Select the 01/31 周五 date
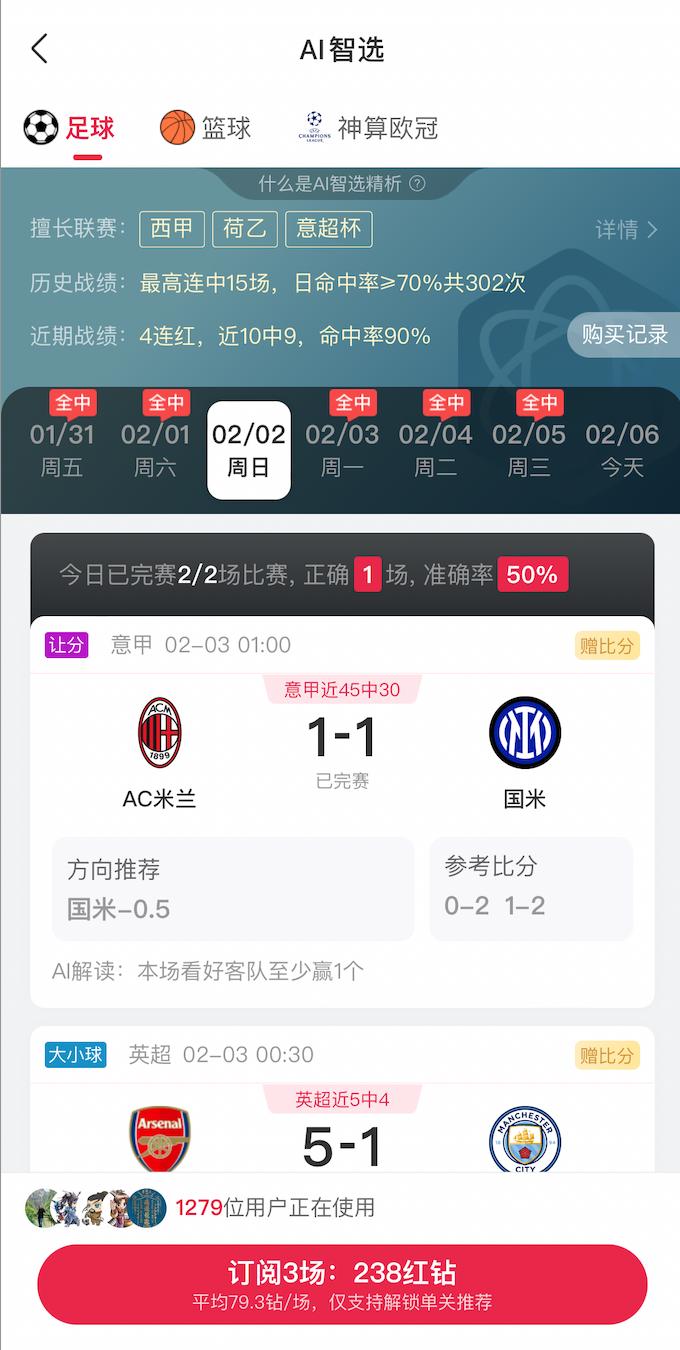The width and height of the screenshot is (680, 1350). (x=62, y=449)
